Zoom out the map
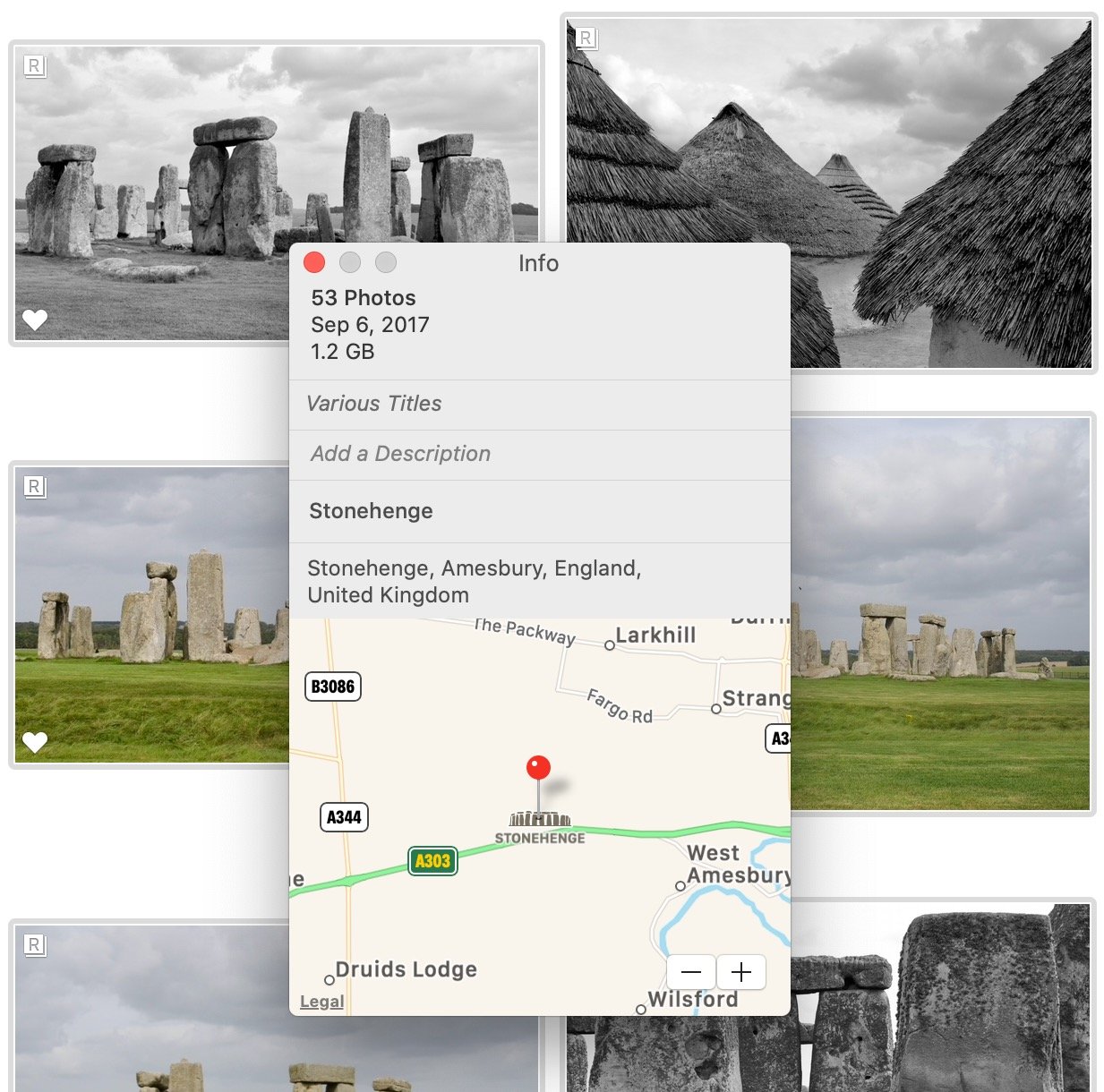Image resolution: width=1104 pixels, height=1092 pixels. (691, 972)
